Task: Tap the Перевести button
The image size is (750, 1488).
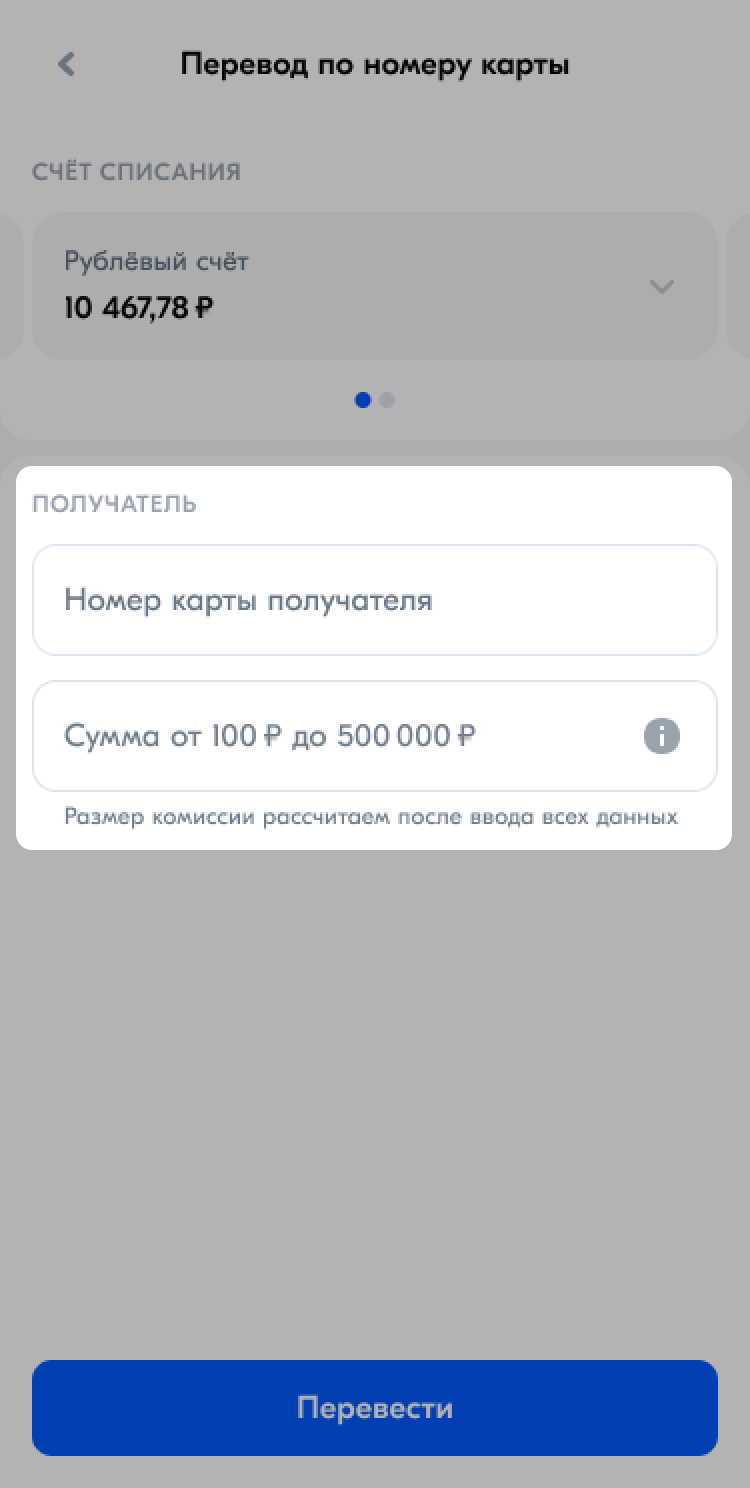Action: [374, 1408]
